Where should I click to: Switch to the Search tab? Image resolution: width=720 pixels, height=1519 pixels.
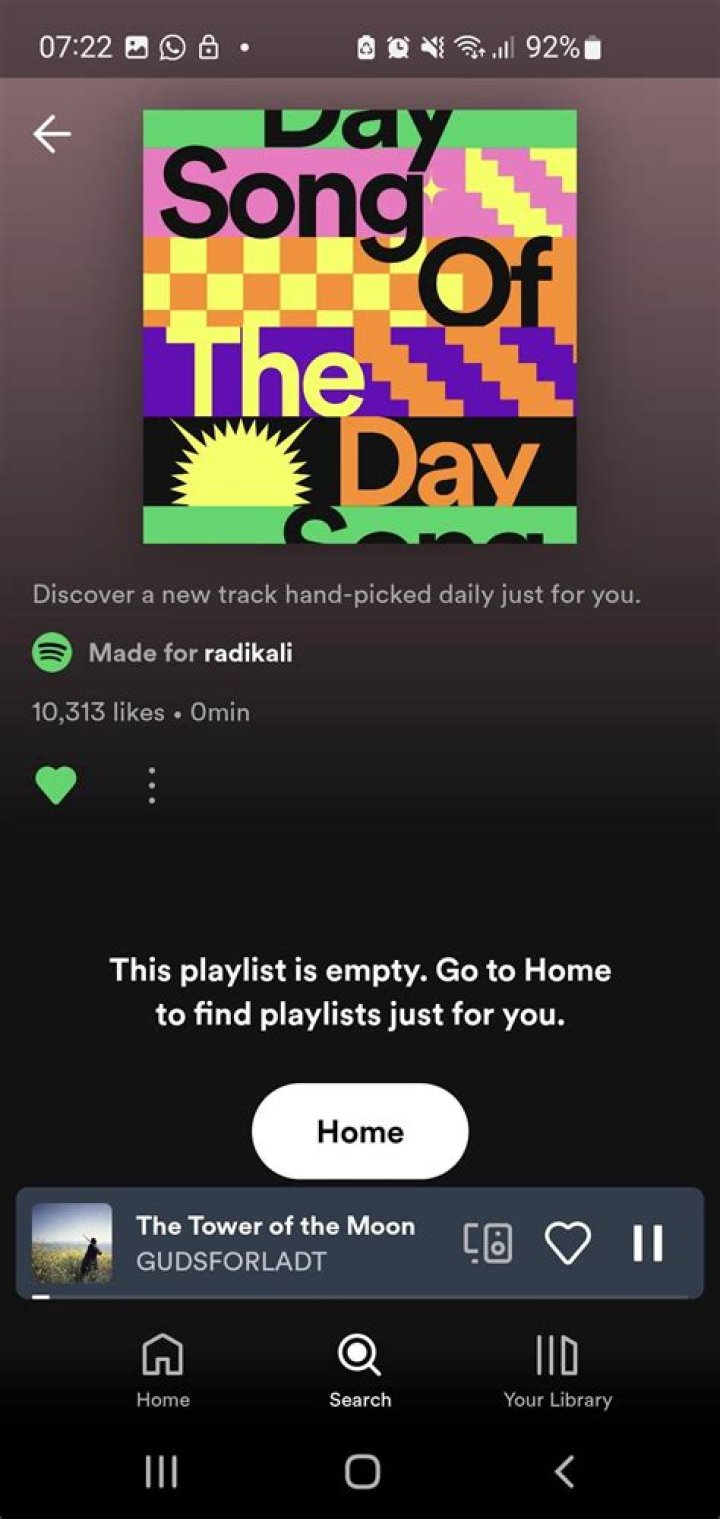[x=360, y=1371]
